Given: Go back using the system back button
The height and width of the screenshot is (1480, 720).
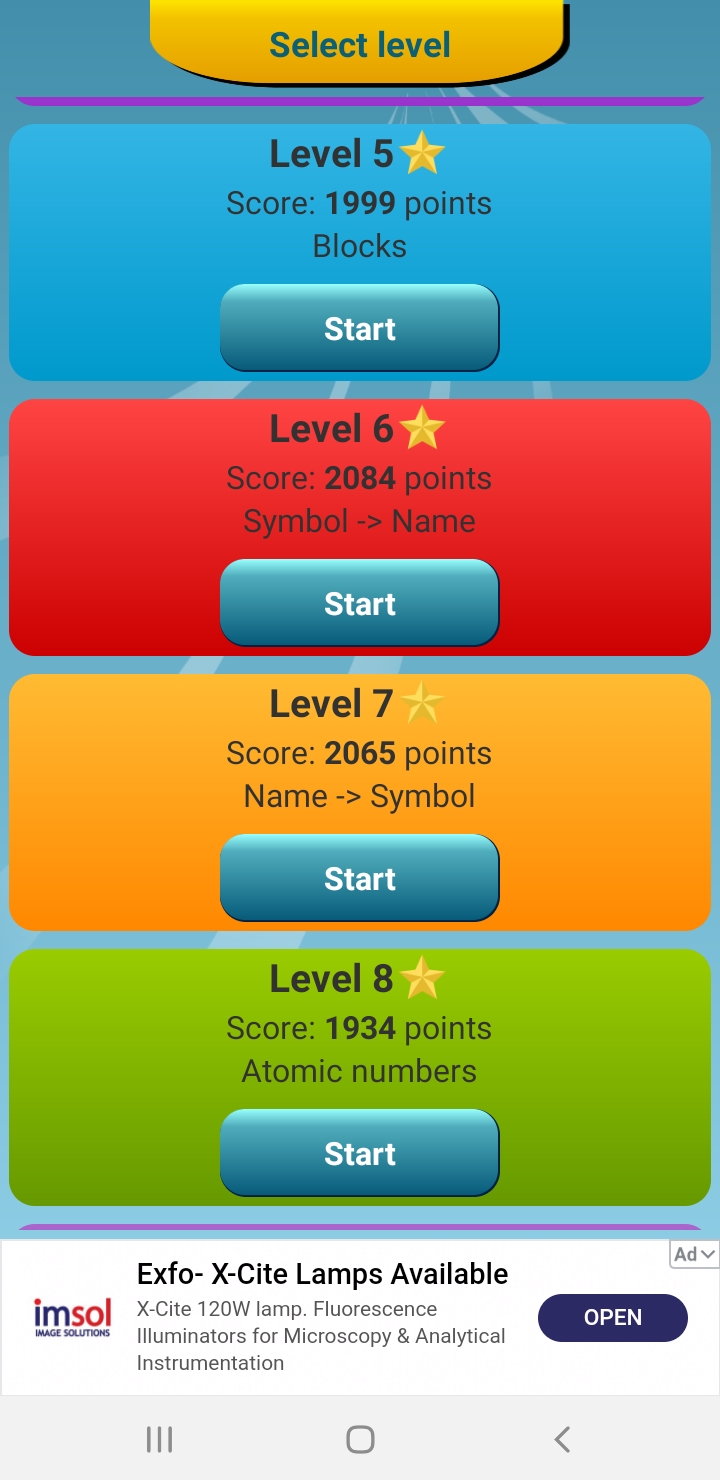Looking at the screenshot, I should 562,1439.
